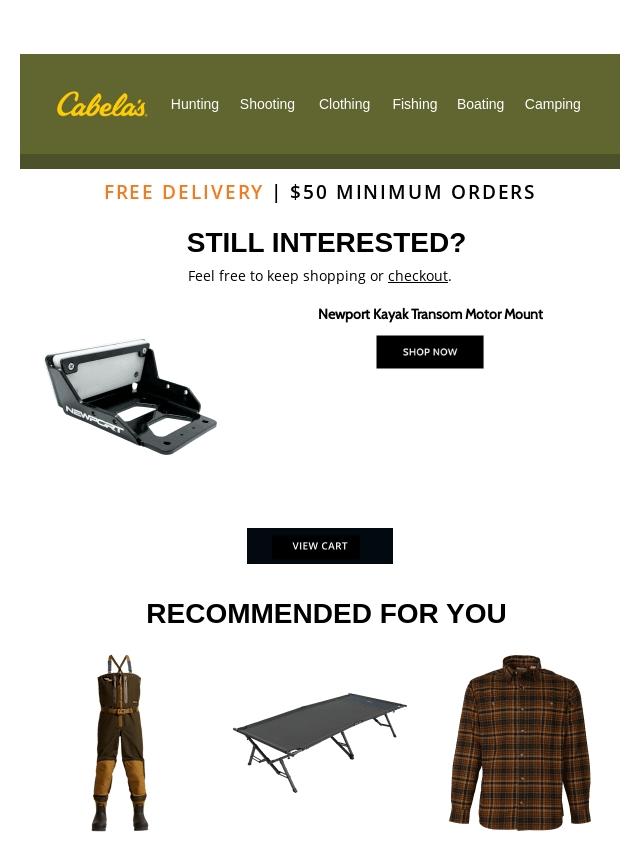
Task: Tap Shop Now for Kayak Motor Mount
Action: click(x=430, y=352)
